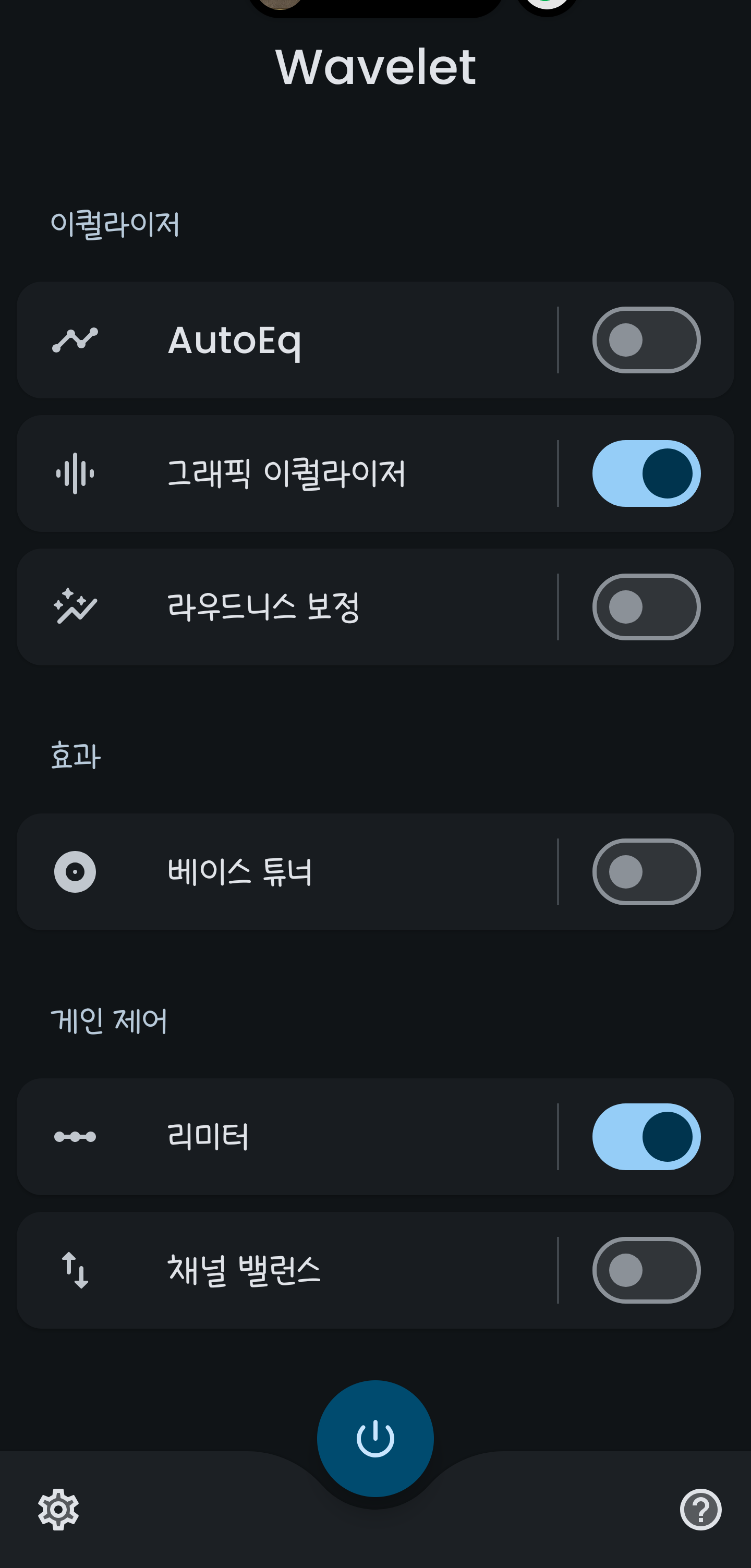Turn on the 베이스 튜너 switch
Viewport: 751px width, 1568px height.
pos(646,871)
